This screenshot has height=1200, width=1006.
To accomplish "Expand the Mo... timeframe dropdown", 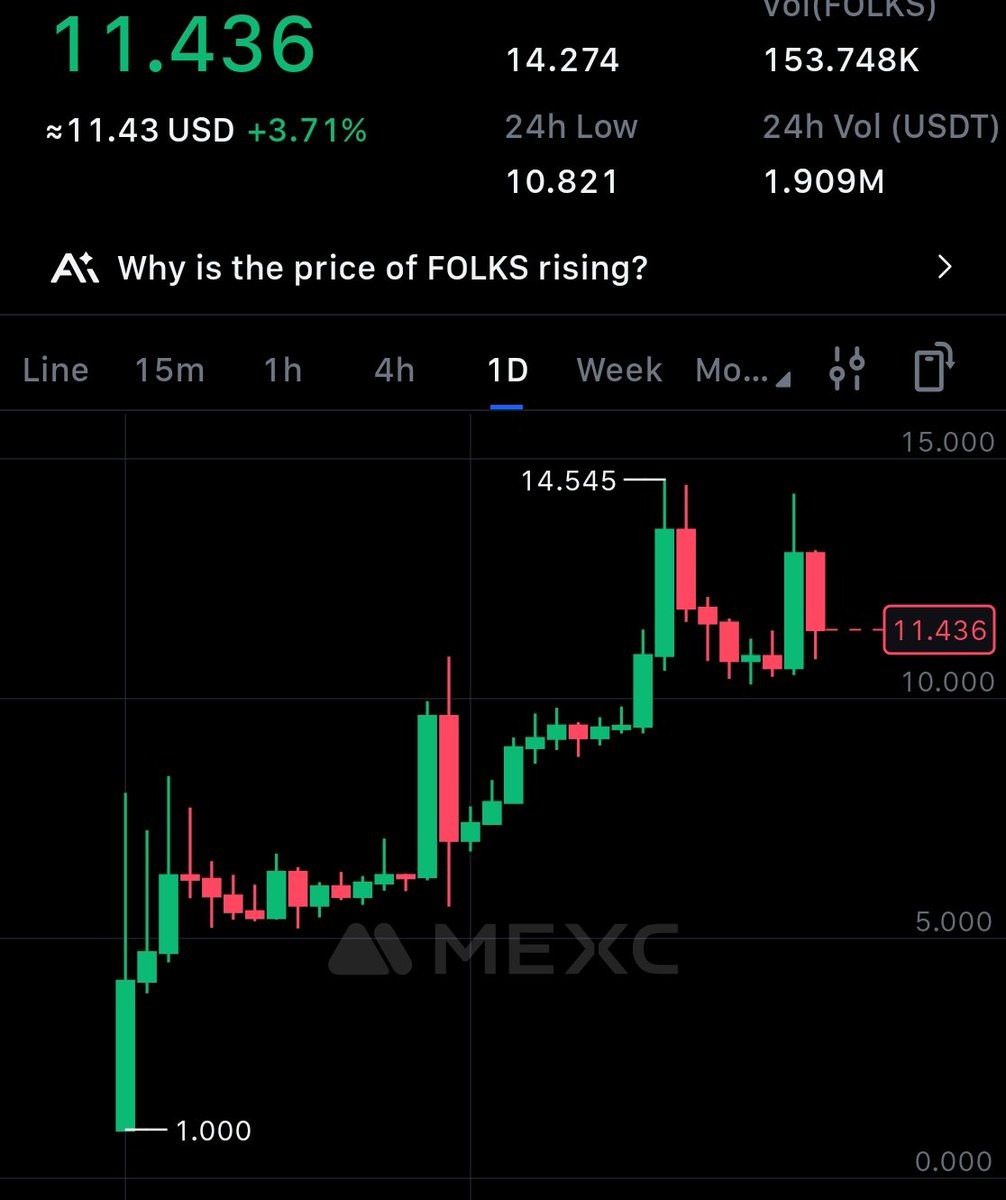I will click(742, 371).
